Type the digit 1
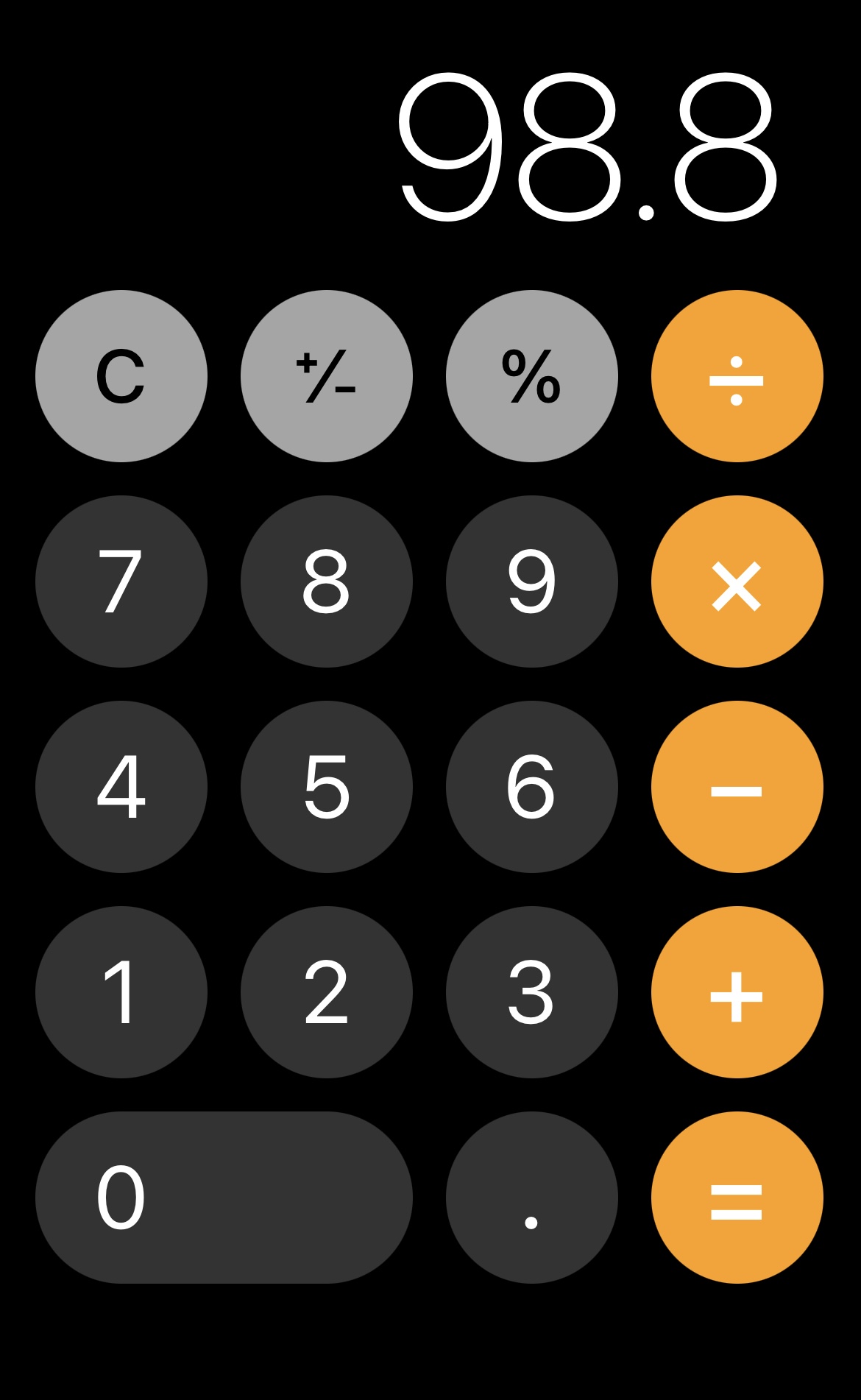861x1400 pixels. 121,992
